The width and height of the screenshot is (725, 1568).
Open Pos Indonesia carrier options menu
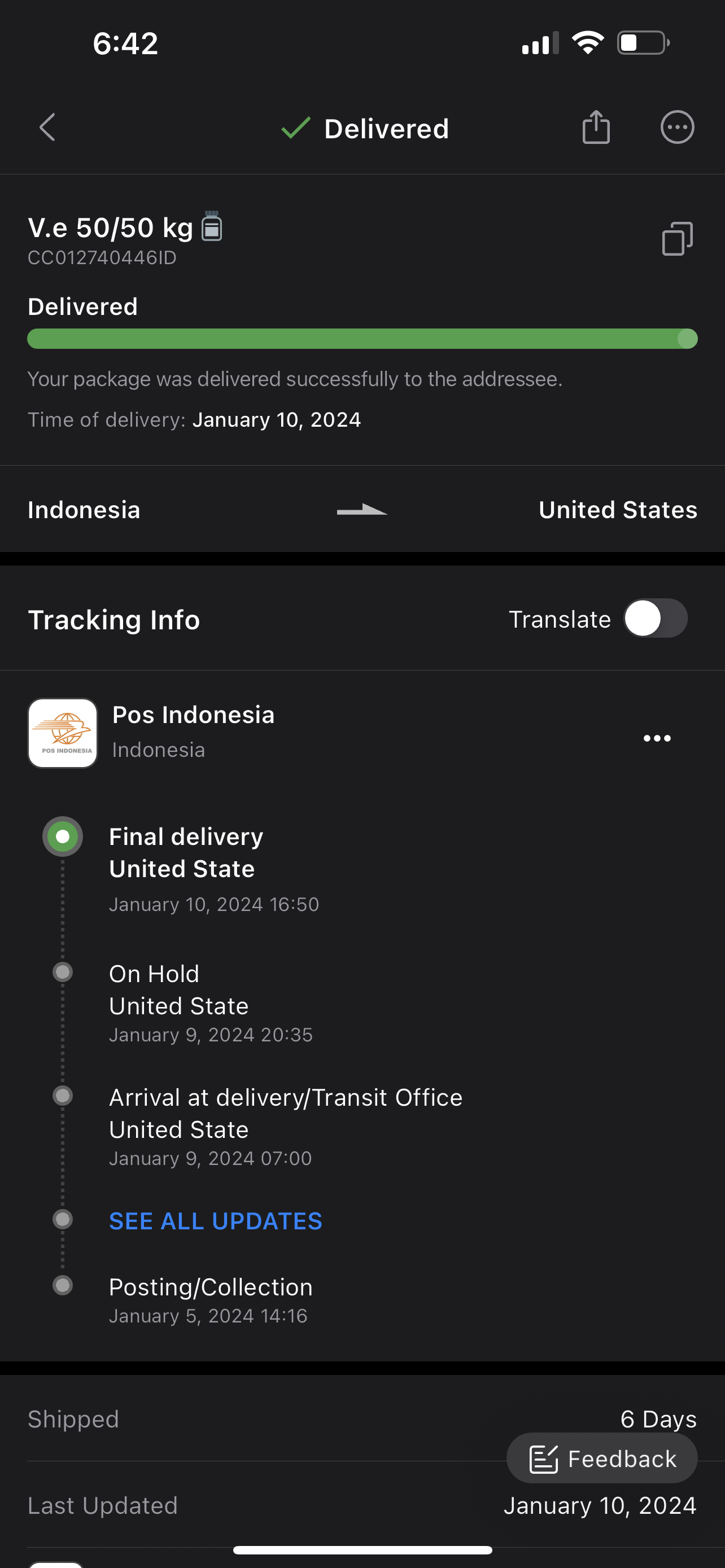click(657, 738)
